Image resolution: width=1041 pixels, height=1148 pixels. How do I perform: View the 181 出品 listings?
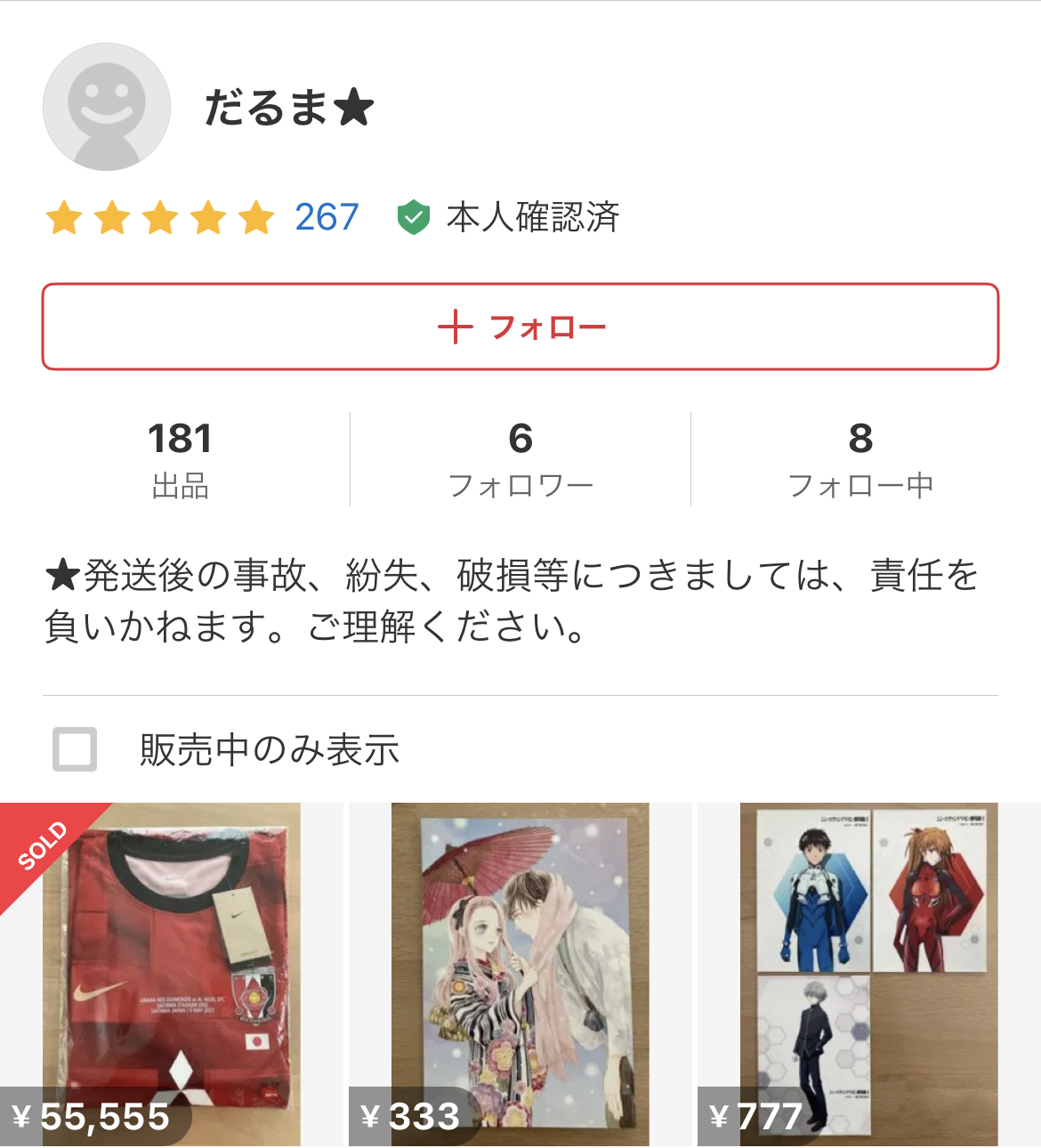click(x=180, y=458)
